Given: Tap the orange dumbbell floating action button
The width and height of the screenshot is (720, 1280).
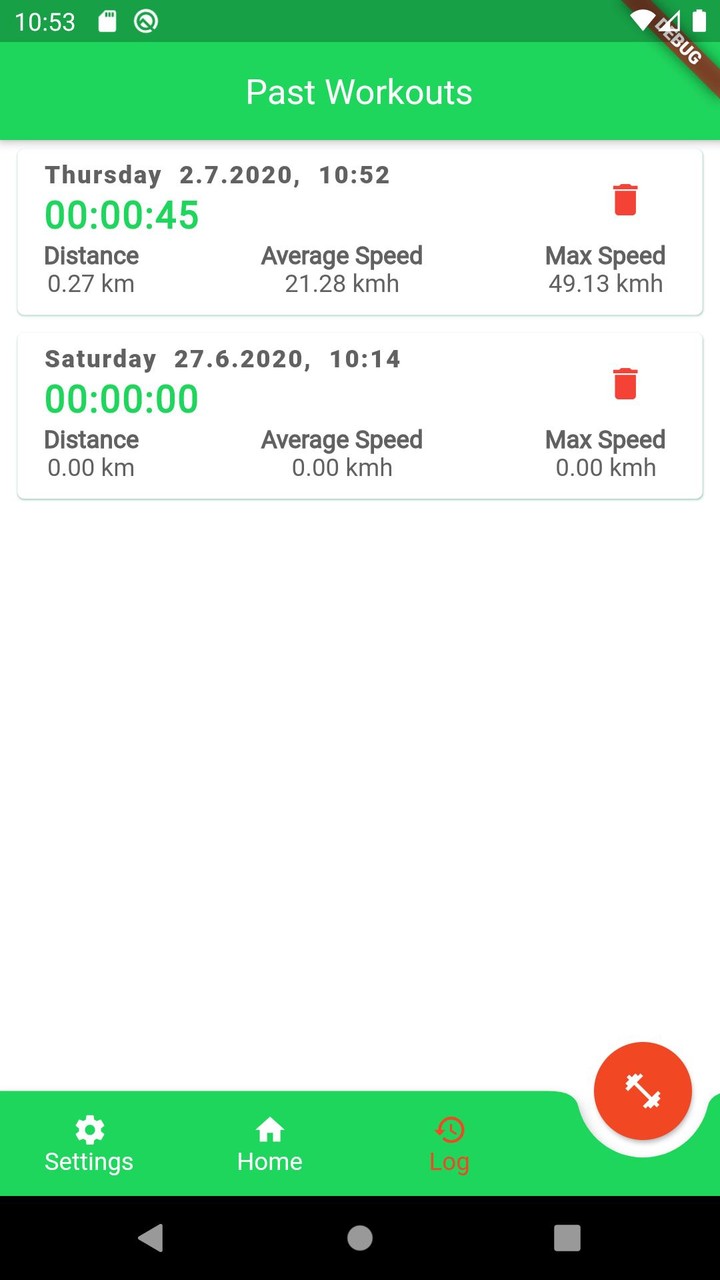Looking at the screenshot, I should coord(642,1090).
